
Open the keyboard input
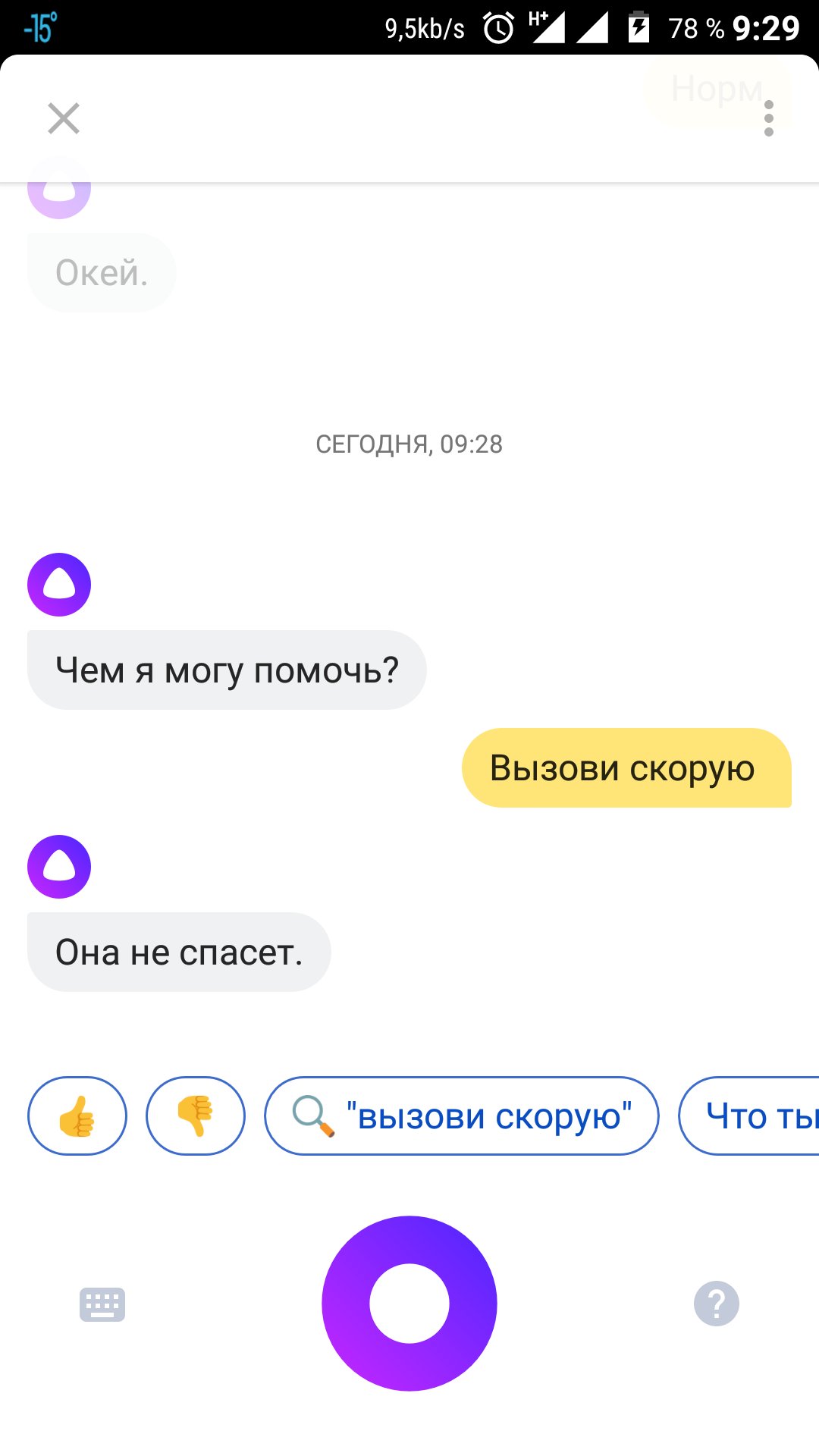tap(102, 1304)
